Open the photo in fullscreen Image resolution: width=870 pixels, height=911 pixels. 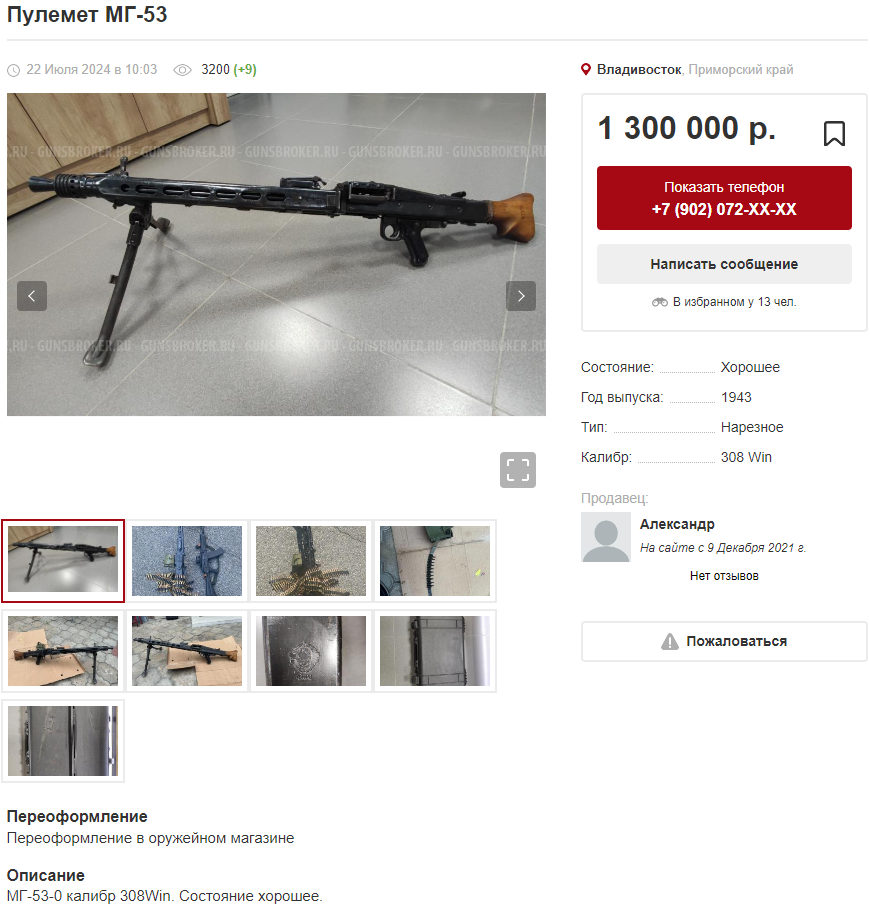click(518, 470)
